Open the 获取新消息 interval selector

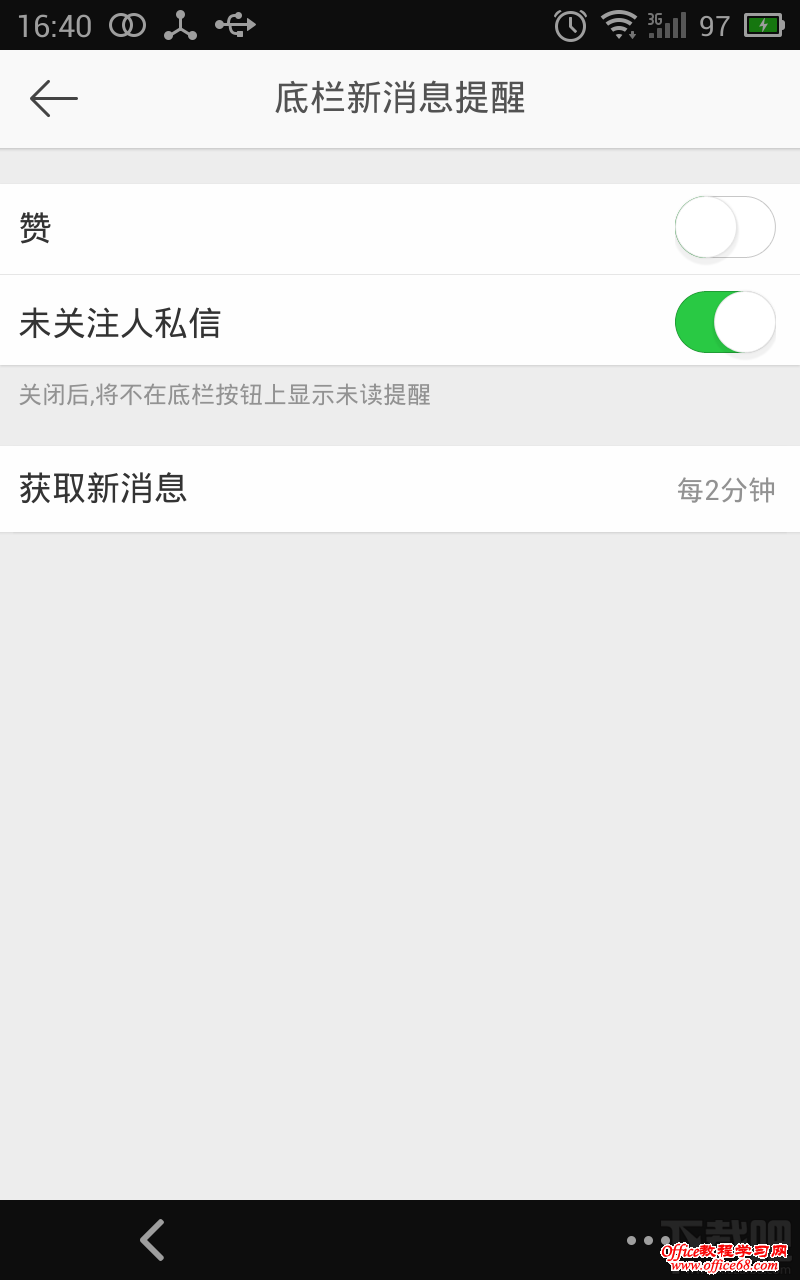[400, 488]
